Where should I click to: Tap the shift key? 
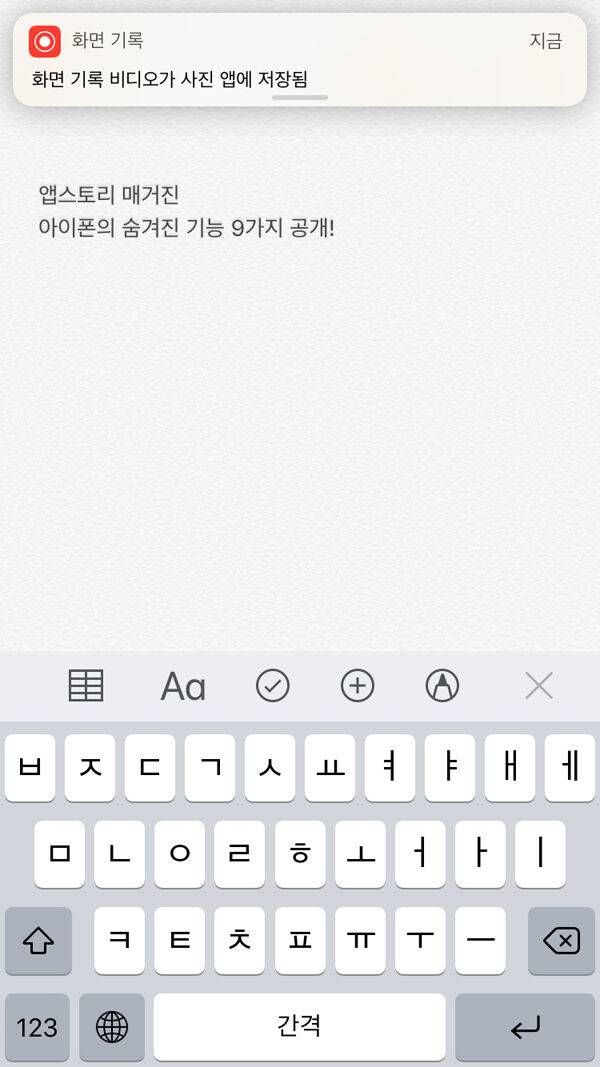[38, 941]
